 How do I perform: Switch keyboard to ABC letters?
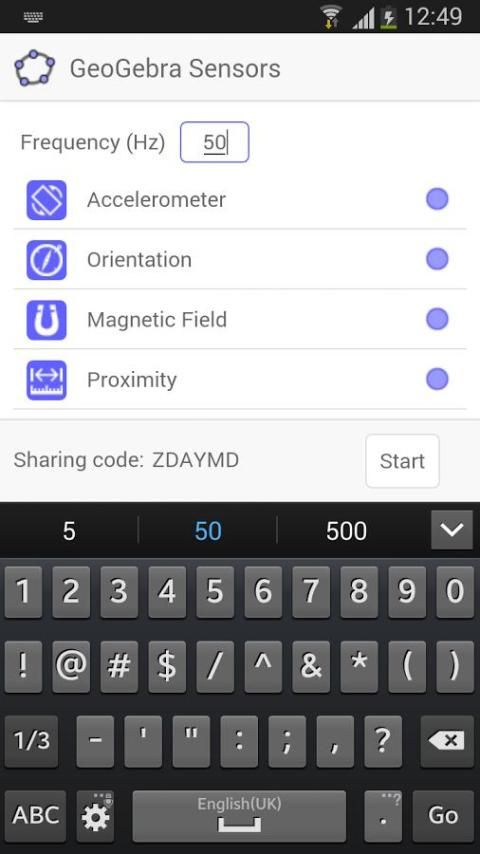point(35,815)
